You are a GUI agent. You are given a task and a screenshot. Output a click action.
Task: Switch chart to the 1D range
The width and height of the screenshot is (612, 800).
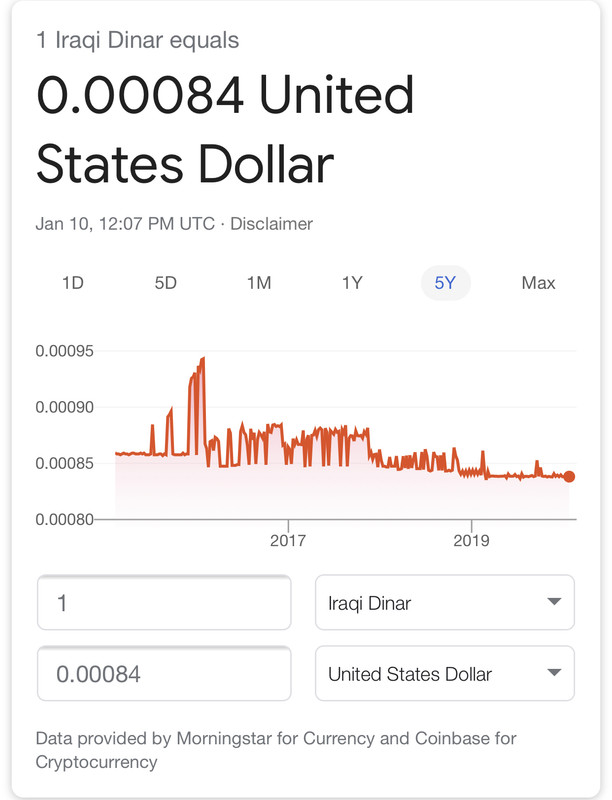tap(73, 283)
